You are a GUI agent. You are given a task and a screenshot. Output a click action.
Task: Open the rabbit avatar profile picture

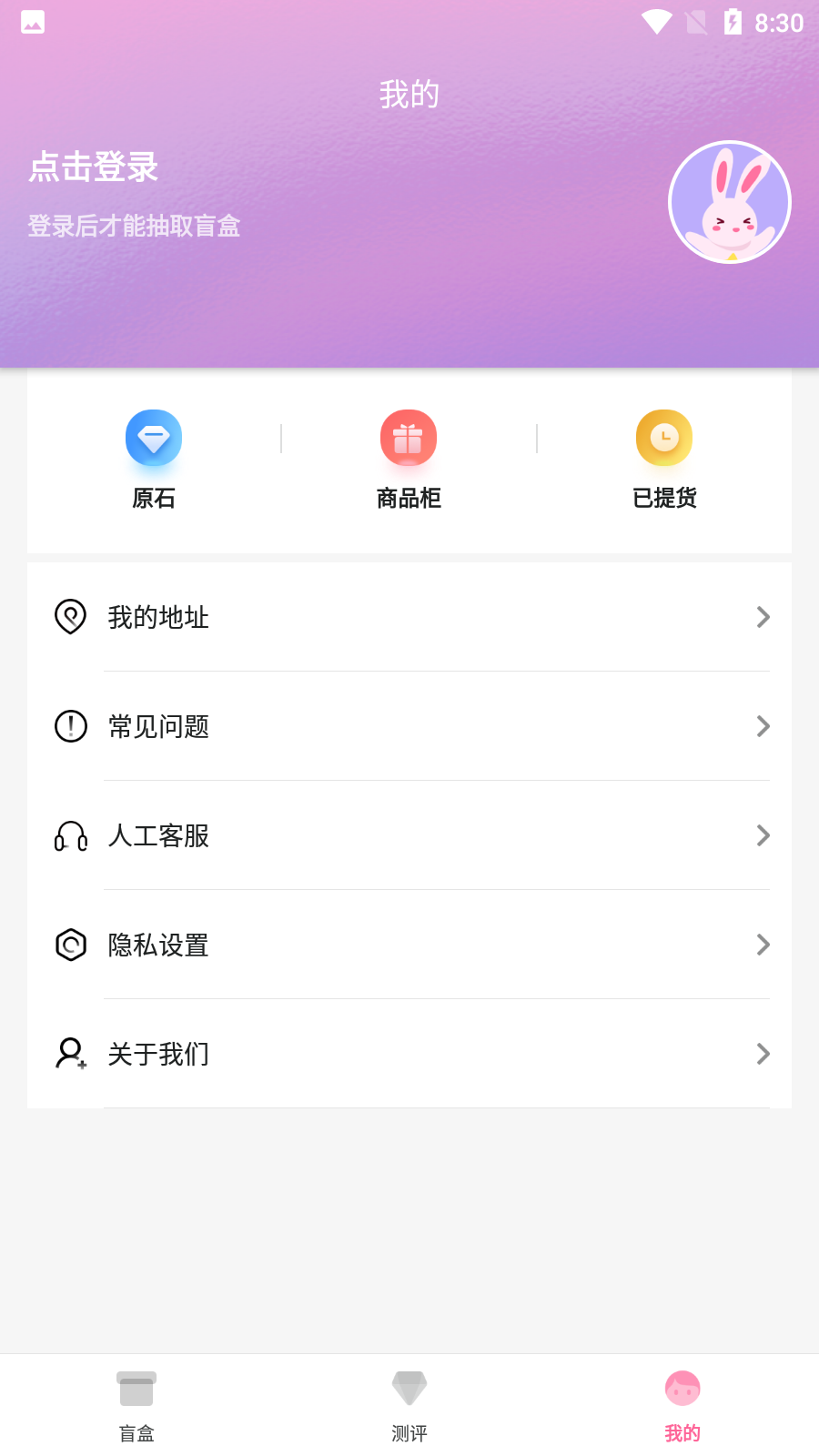tap(730, 202)
